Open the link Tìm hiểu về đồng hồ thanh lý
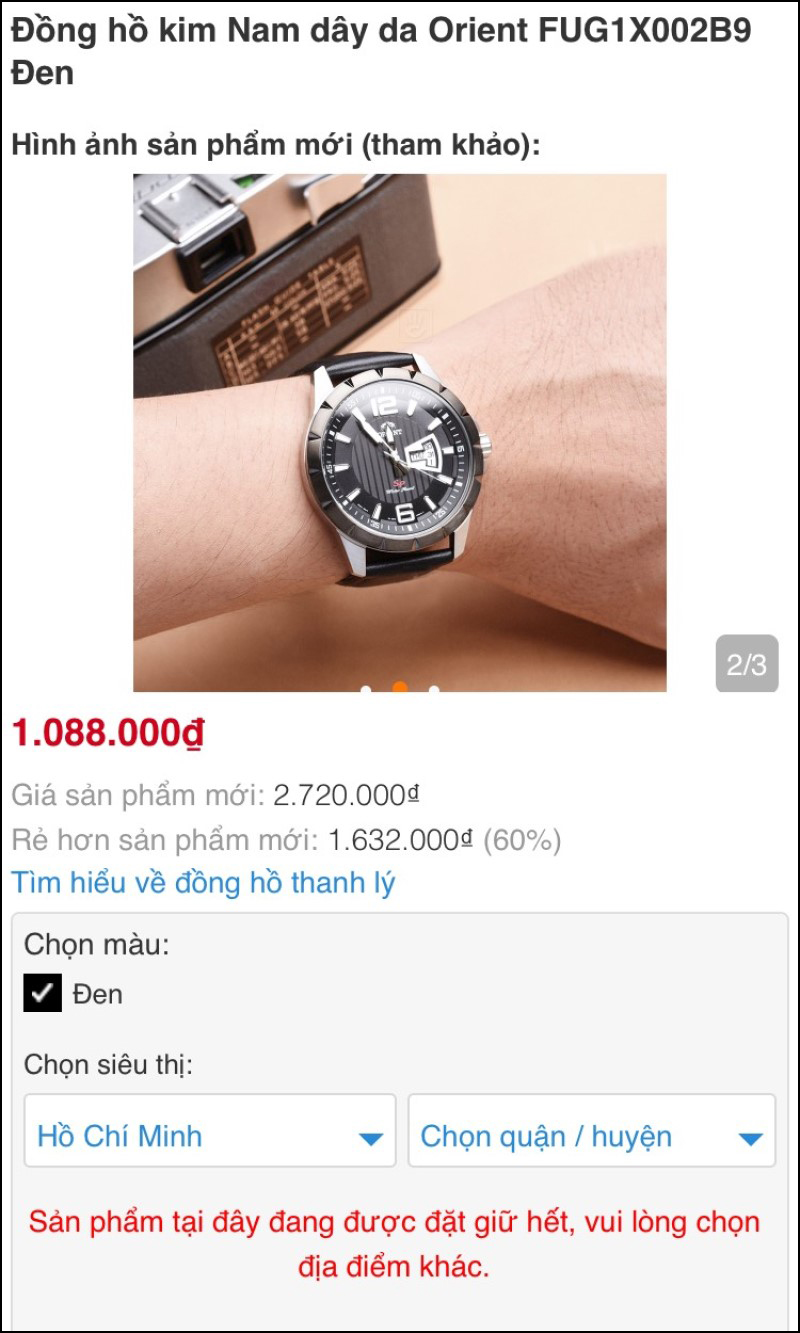800x1333 pixels. (203, 883)
